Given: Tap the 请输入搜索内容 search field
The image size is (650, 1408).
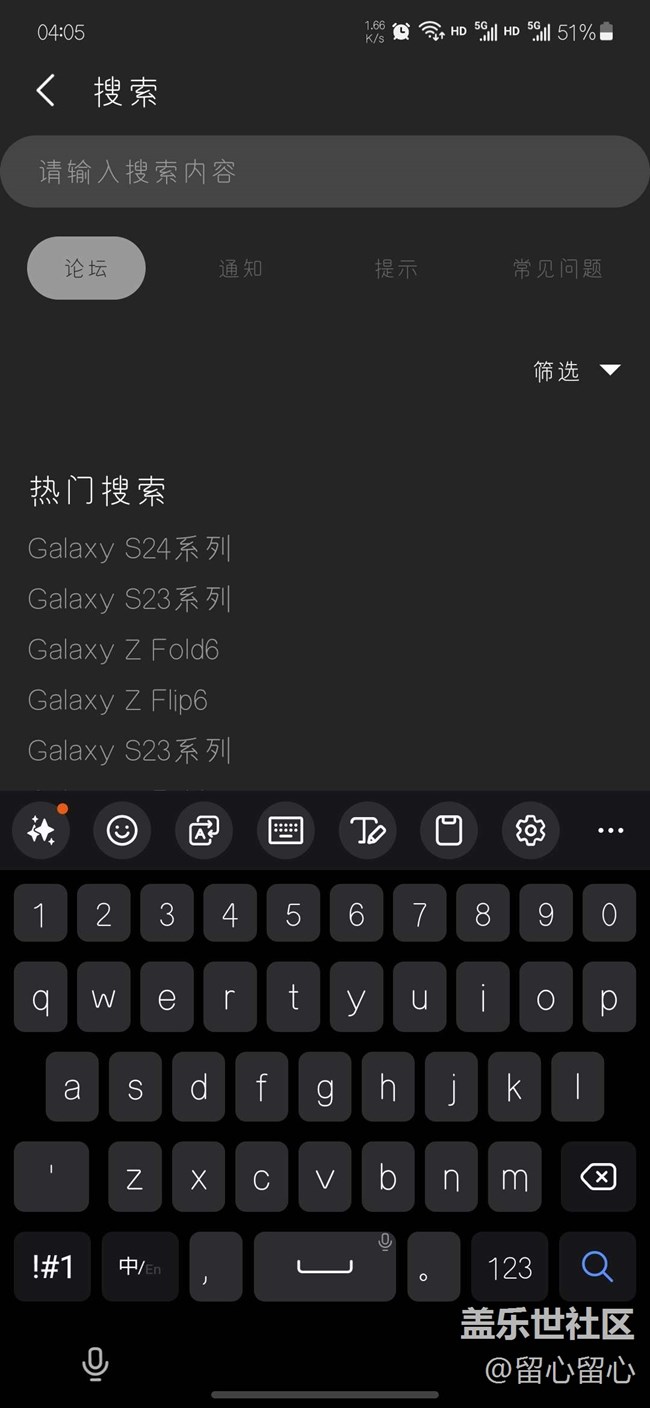Looking at the screenshot, I should pos(325,172).
